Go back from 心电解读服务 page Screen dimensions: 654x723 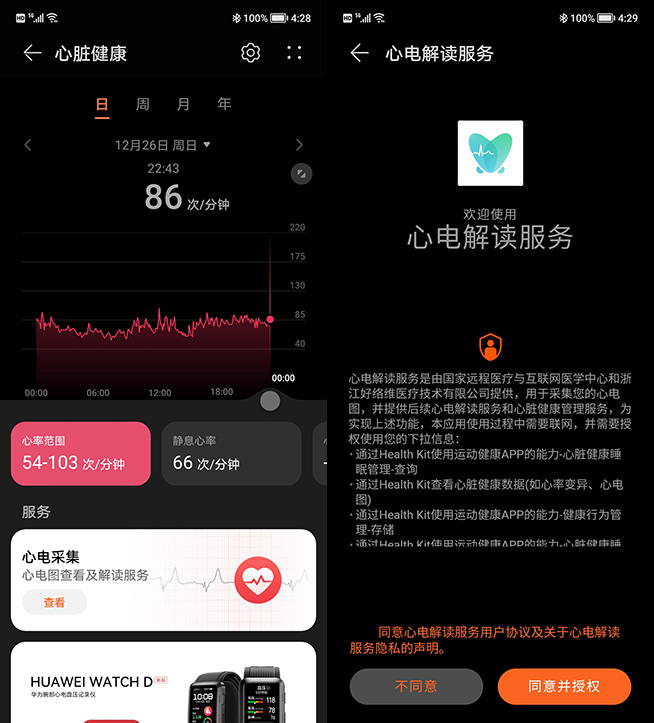[x=360, y=53]
